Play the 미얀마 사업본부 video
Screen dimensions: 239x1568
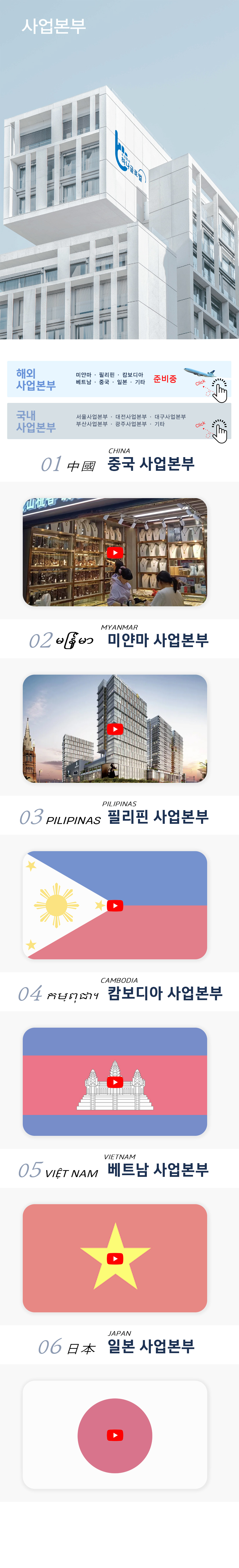pyautogui.click(x=115, y=729)
